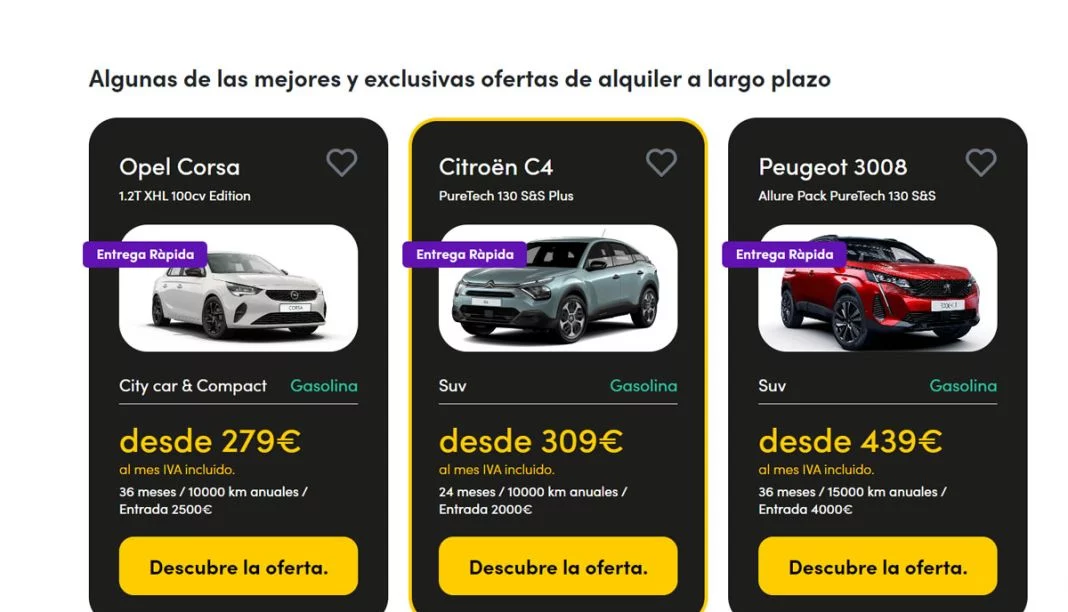Tap Descubre la oferta for Opel Corsa
This screenshot has width=1068, height=612.
(x=238, y=567)
